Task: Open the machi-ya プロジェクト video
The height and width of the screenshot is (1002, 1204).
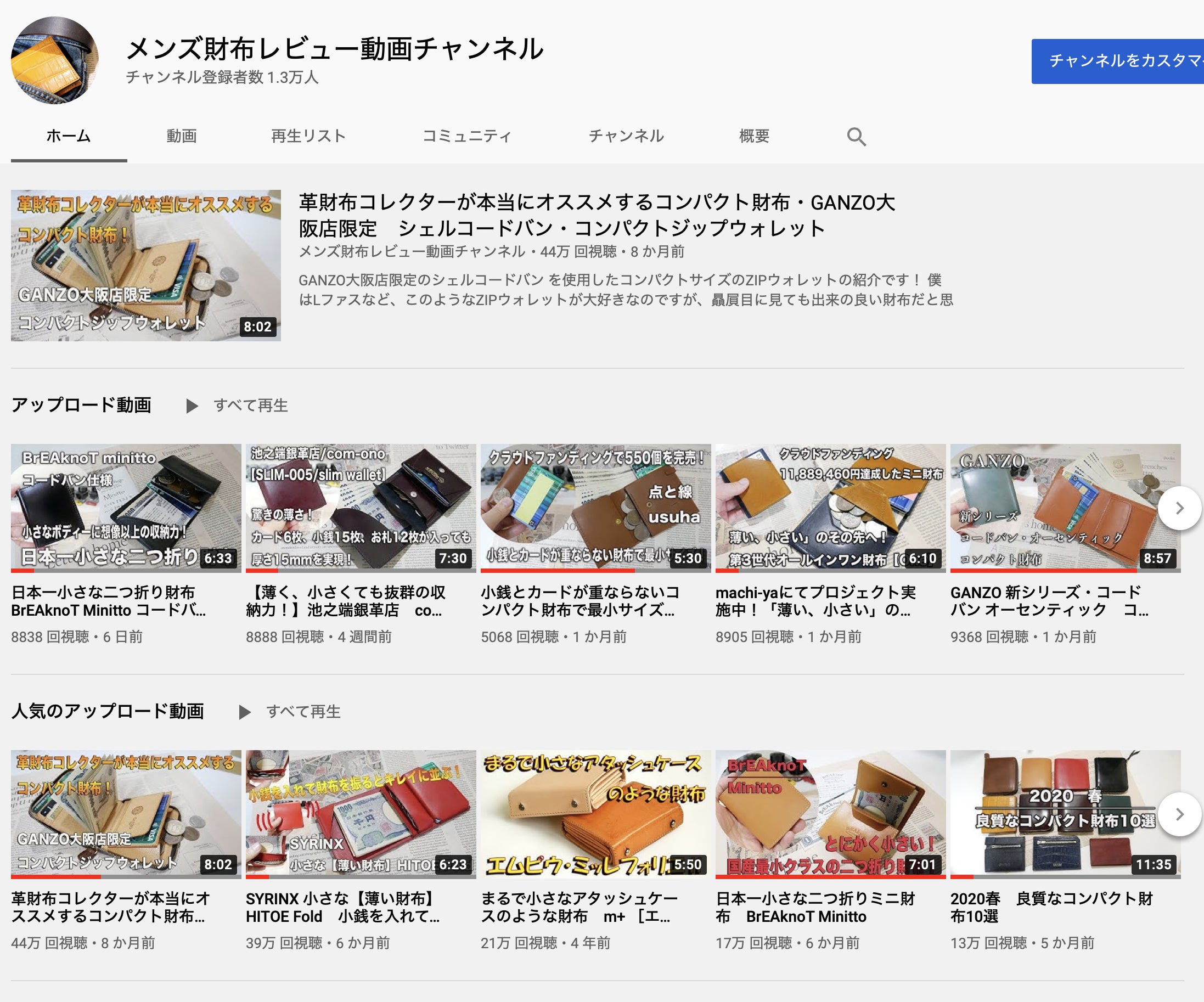Action: pos(830,507)
